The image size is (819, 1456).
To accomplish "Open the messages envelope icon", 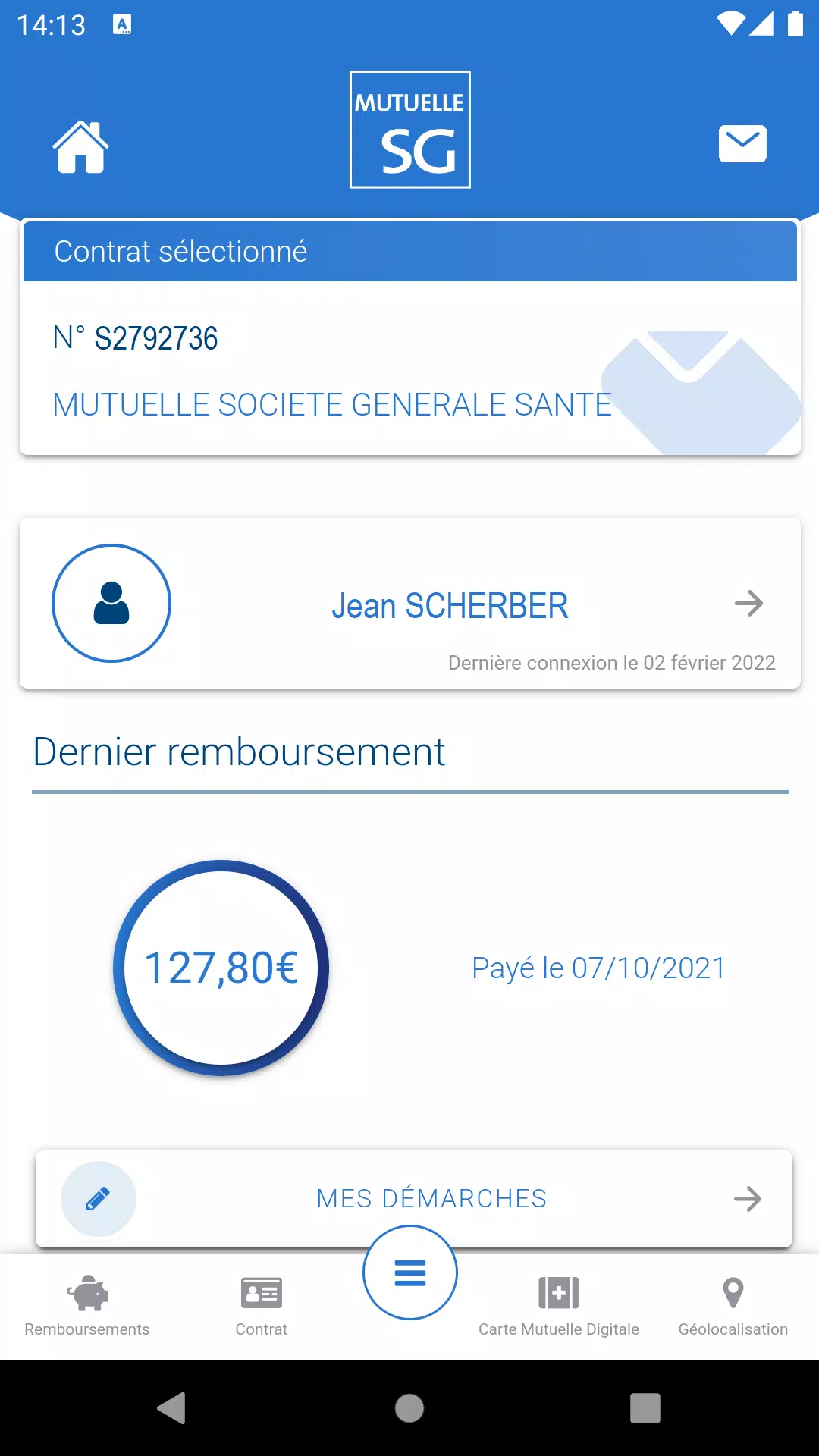I will 742,144.
